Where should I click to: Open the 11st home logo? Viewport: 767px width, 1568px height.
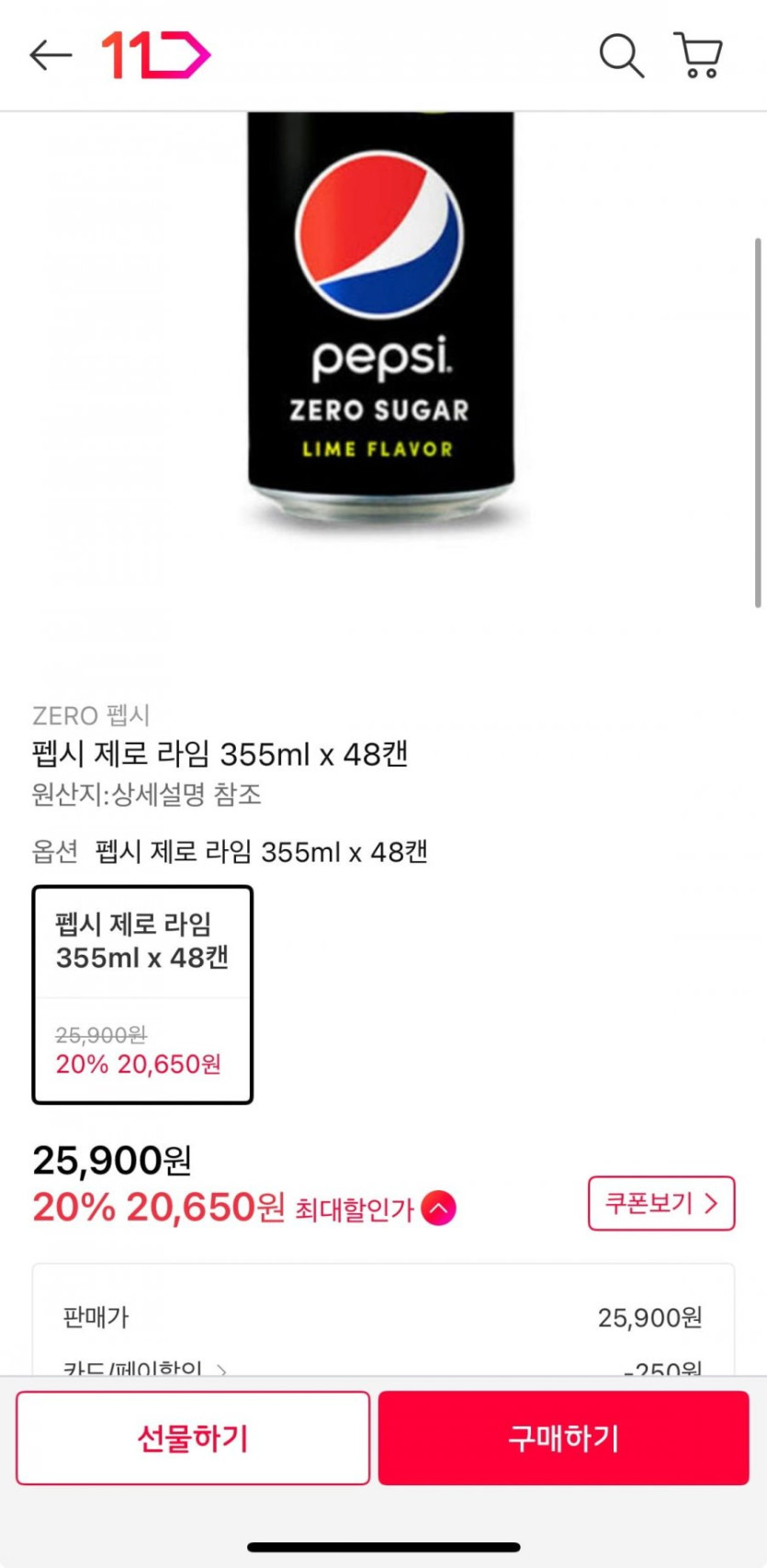[155, 55]
